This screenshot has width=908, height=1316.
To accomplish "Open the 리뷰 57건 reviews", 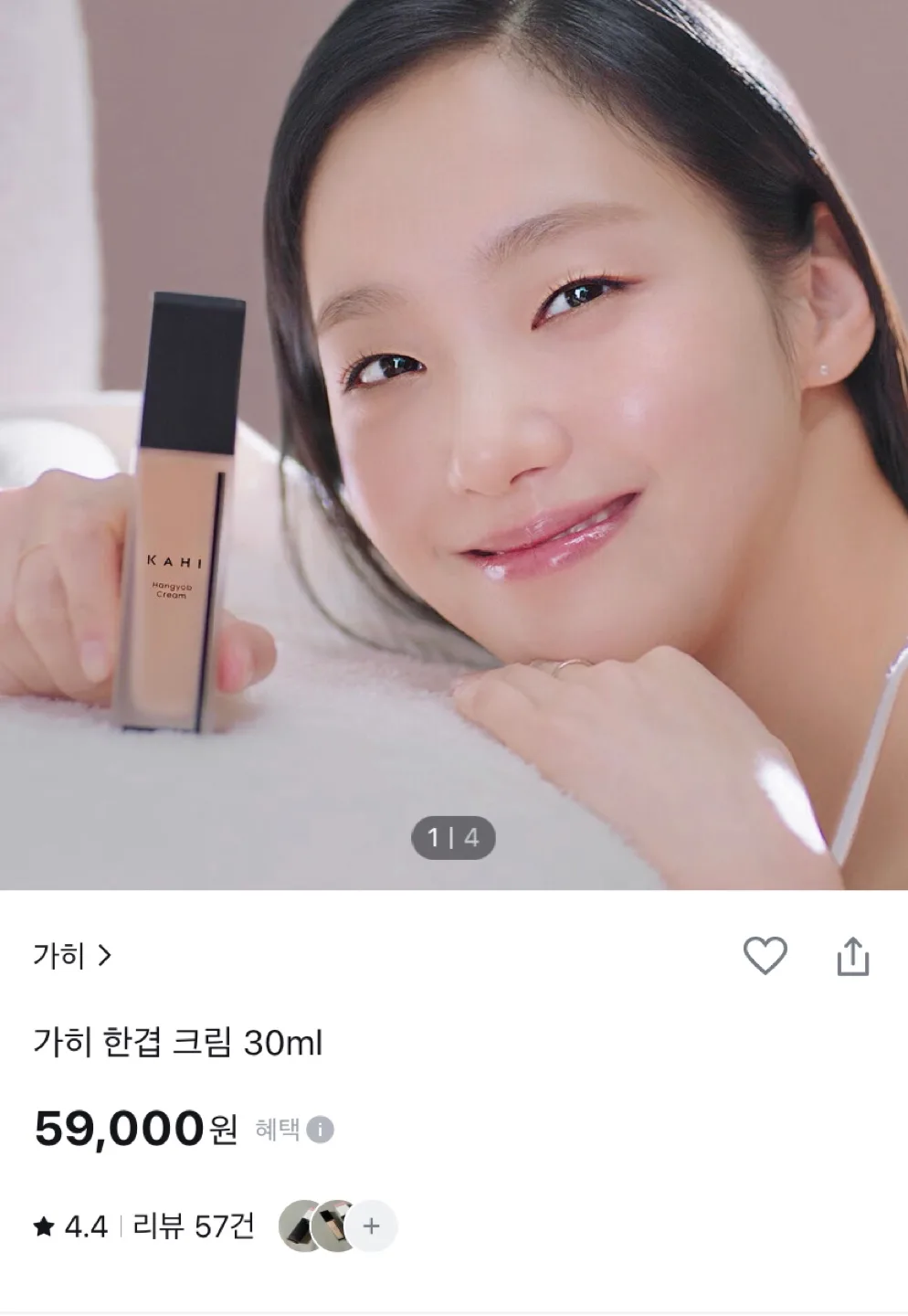I will coord(193,1226).
